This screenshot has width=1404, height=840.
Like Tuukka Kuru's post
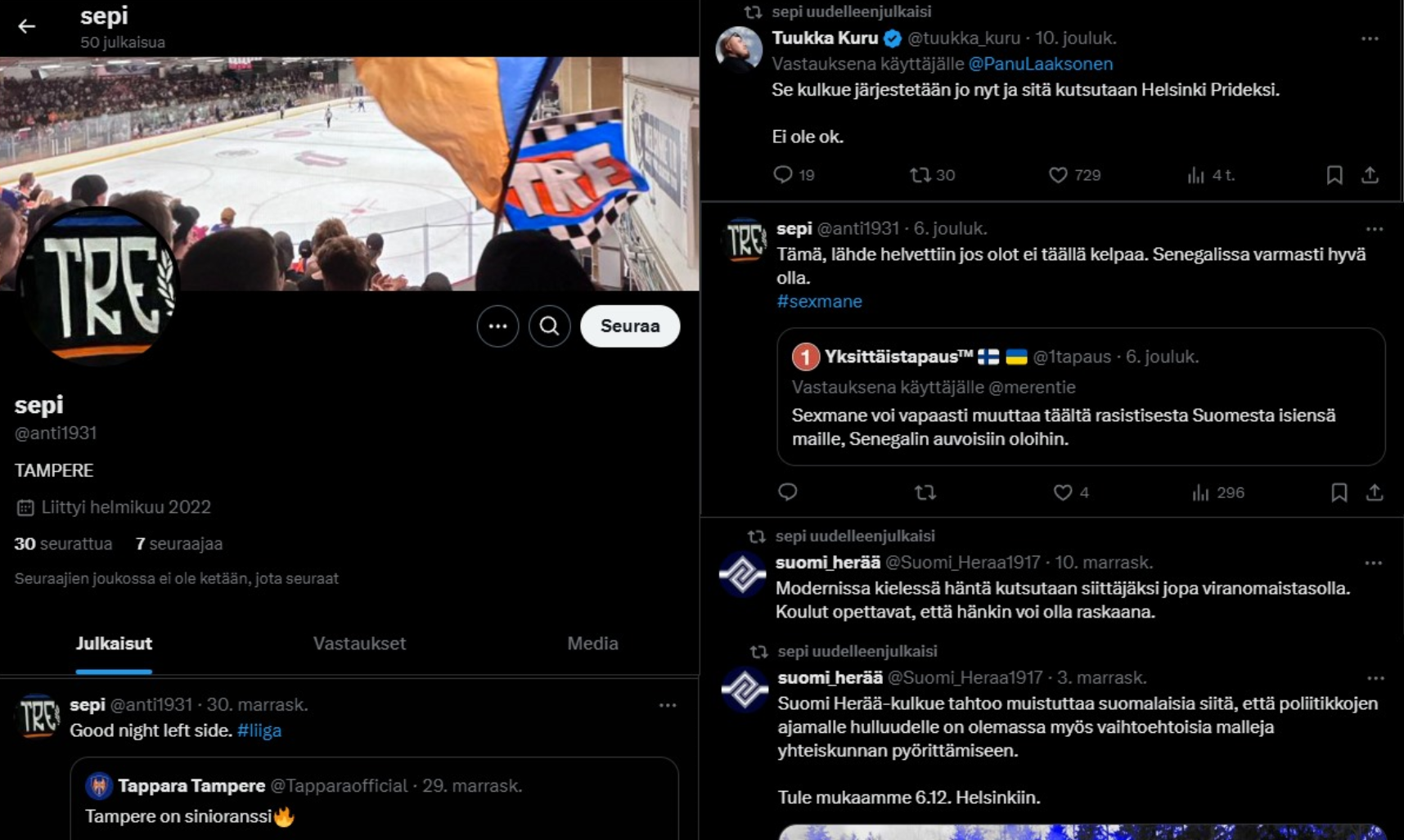(1058, 175)
